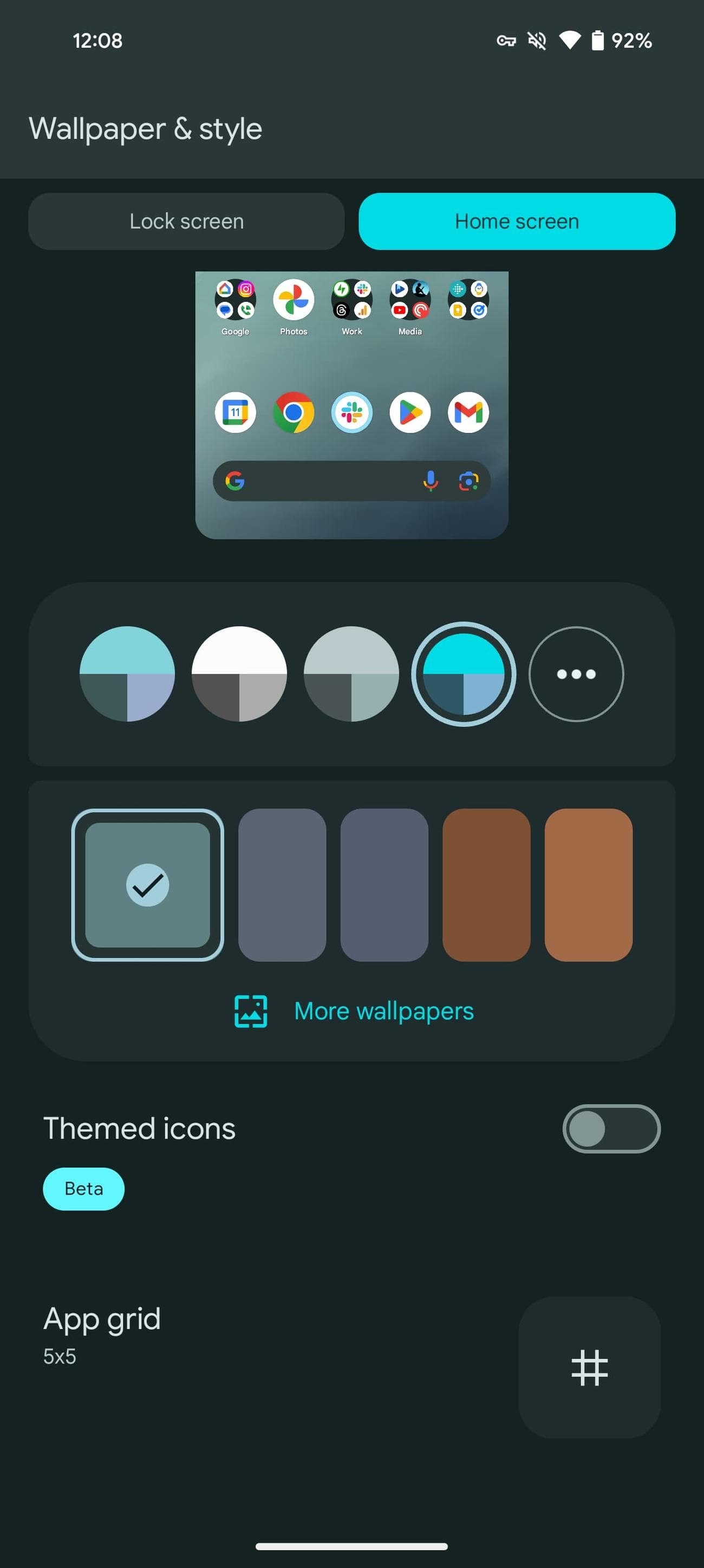Select the bright cyan color palette
The image size is (704, 1568).
pyautogui.click(x=464, y=674)
